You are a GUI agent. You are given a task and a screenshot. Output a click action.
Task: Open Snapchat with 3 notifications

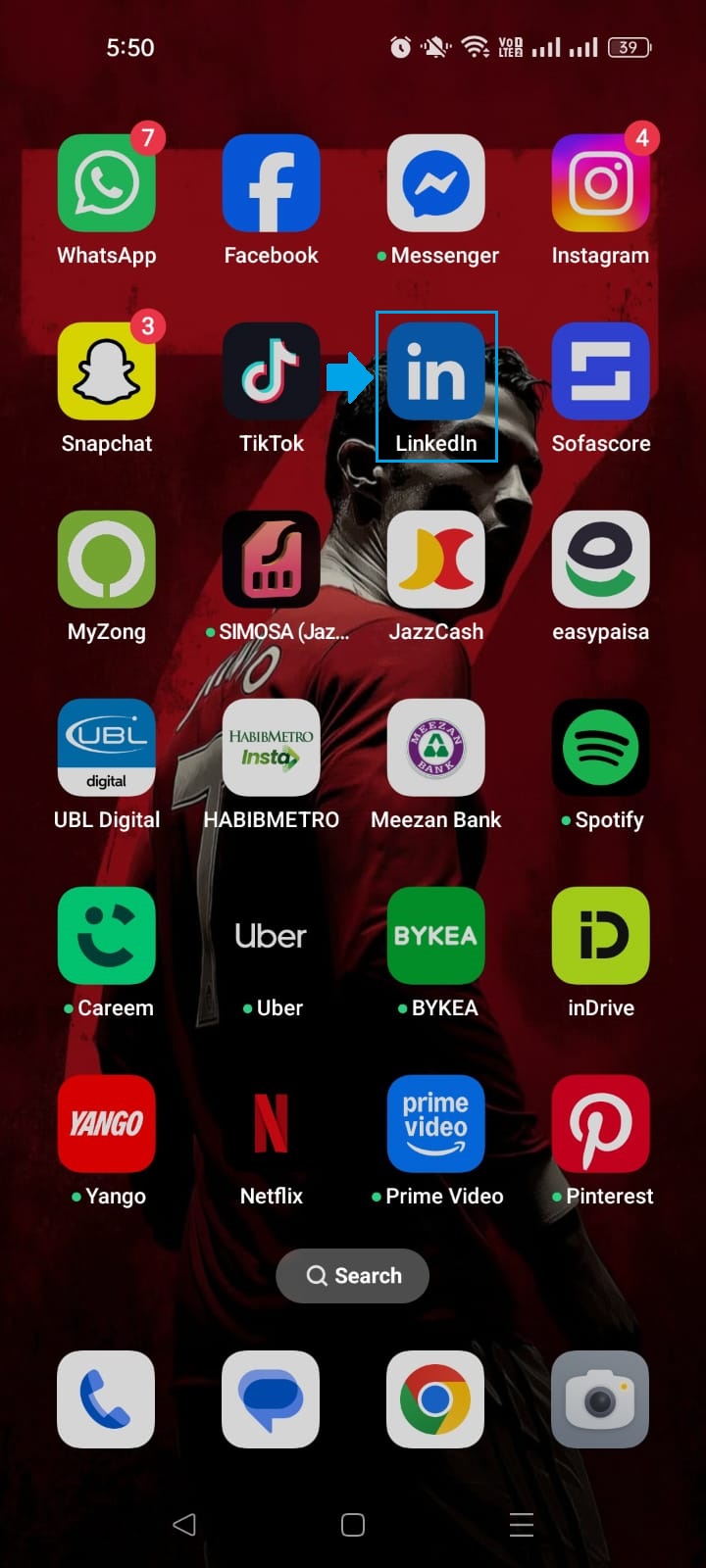(107, 371)
